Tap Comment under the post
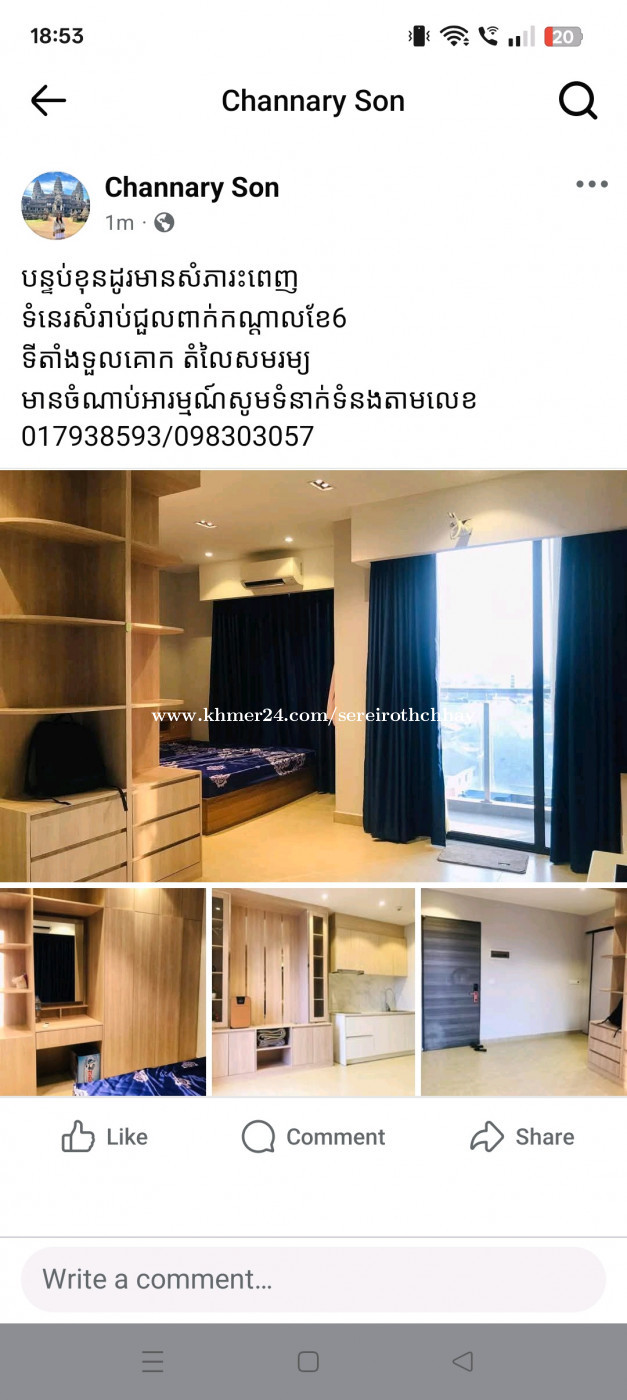Viewport: 627px width, 1400px height. (313, 1137)
